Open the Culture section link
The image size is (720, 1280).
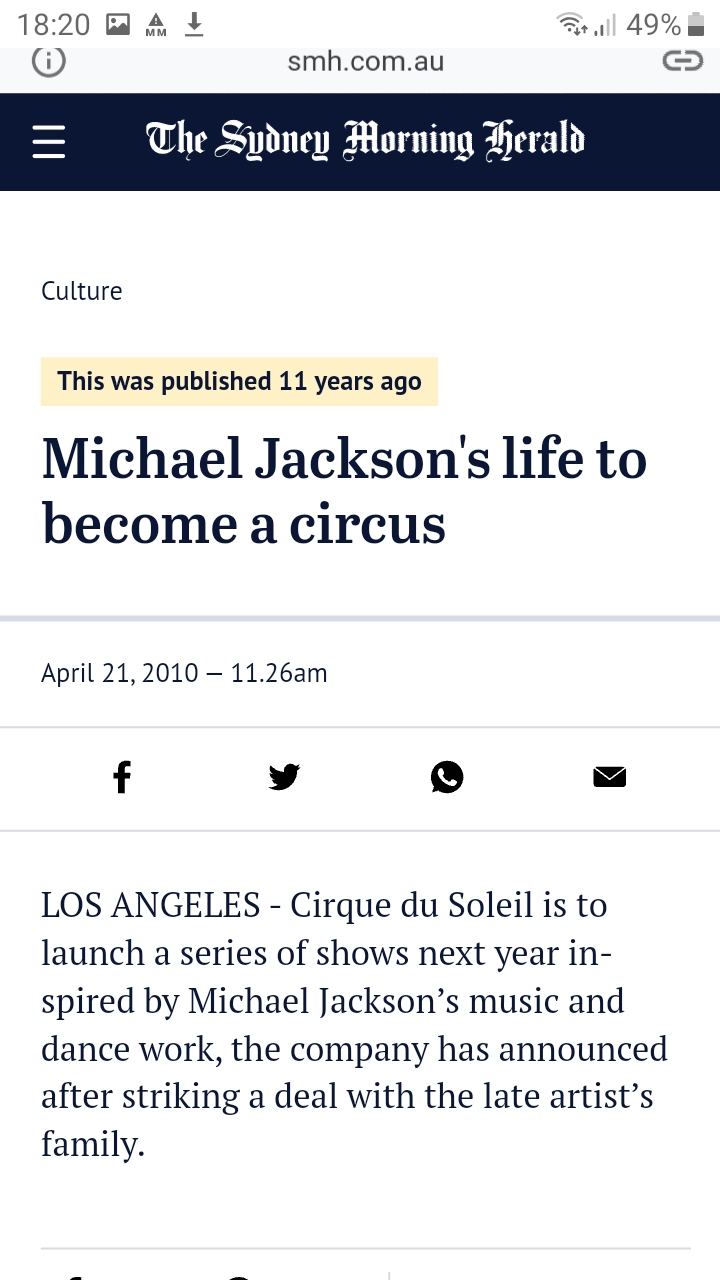tap(82, 291)
